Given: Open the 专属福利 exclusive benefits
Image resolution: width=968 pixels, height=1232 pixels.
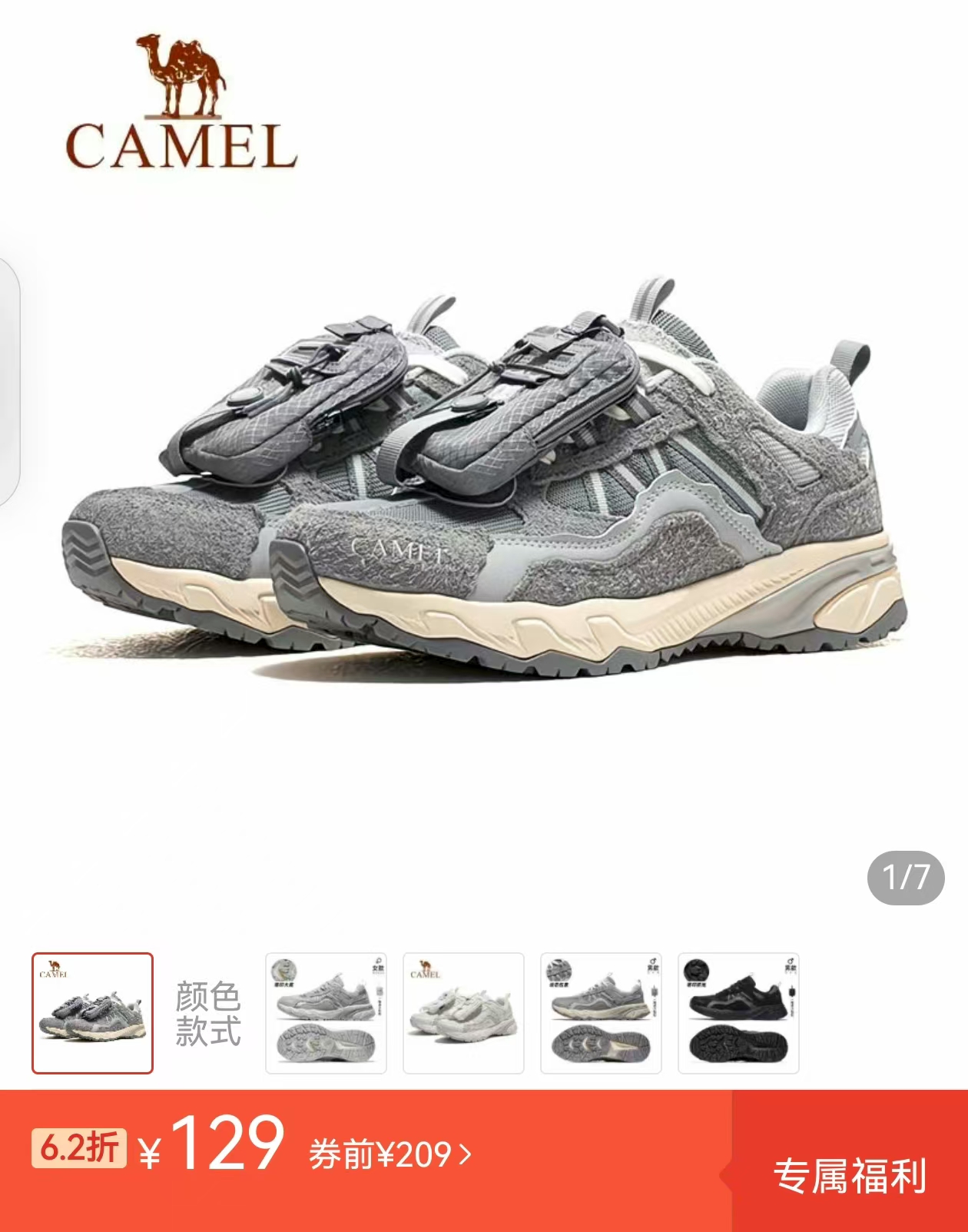Looking at the screenshot, I should click(850, 1176).
